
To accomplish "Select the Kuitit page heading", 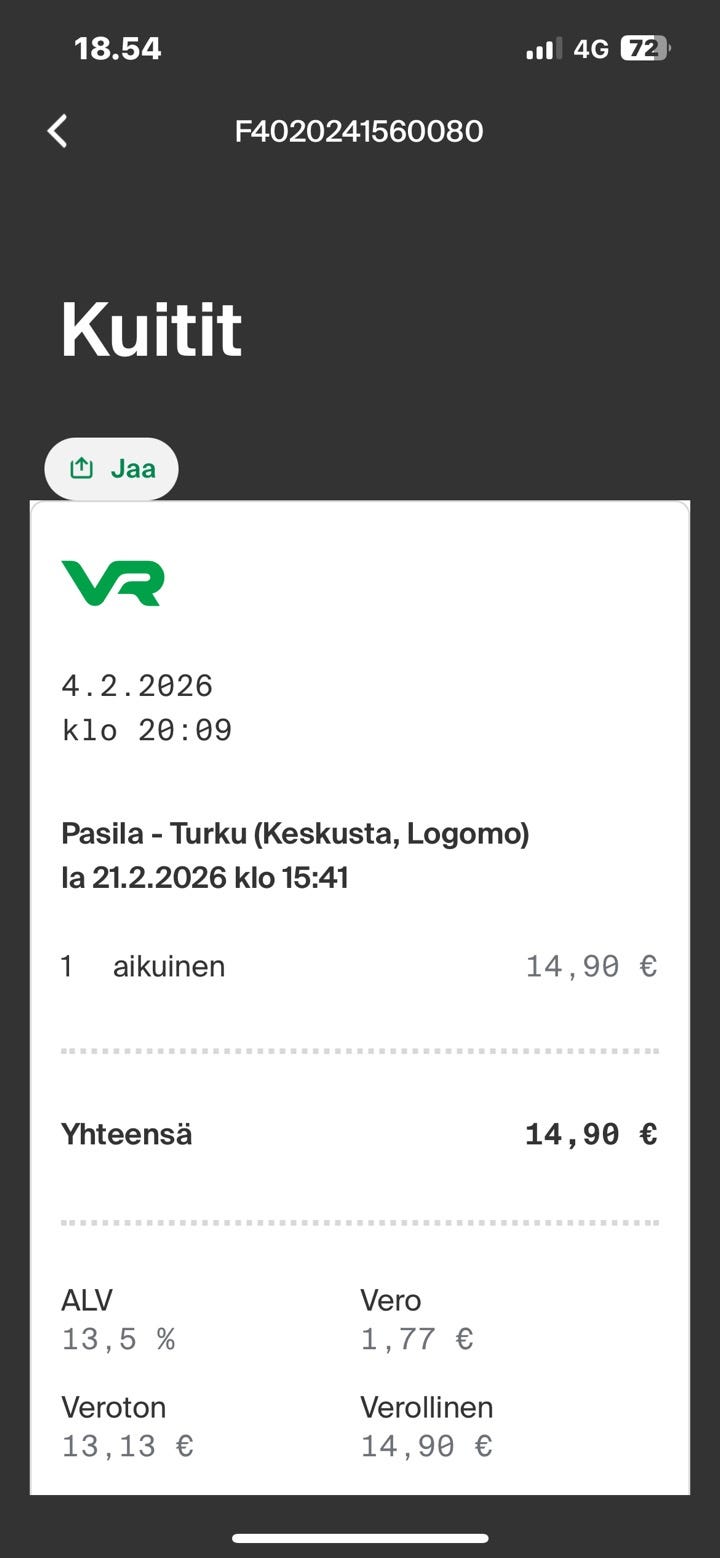I will (150, 330).
